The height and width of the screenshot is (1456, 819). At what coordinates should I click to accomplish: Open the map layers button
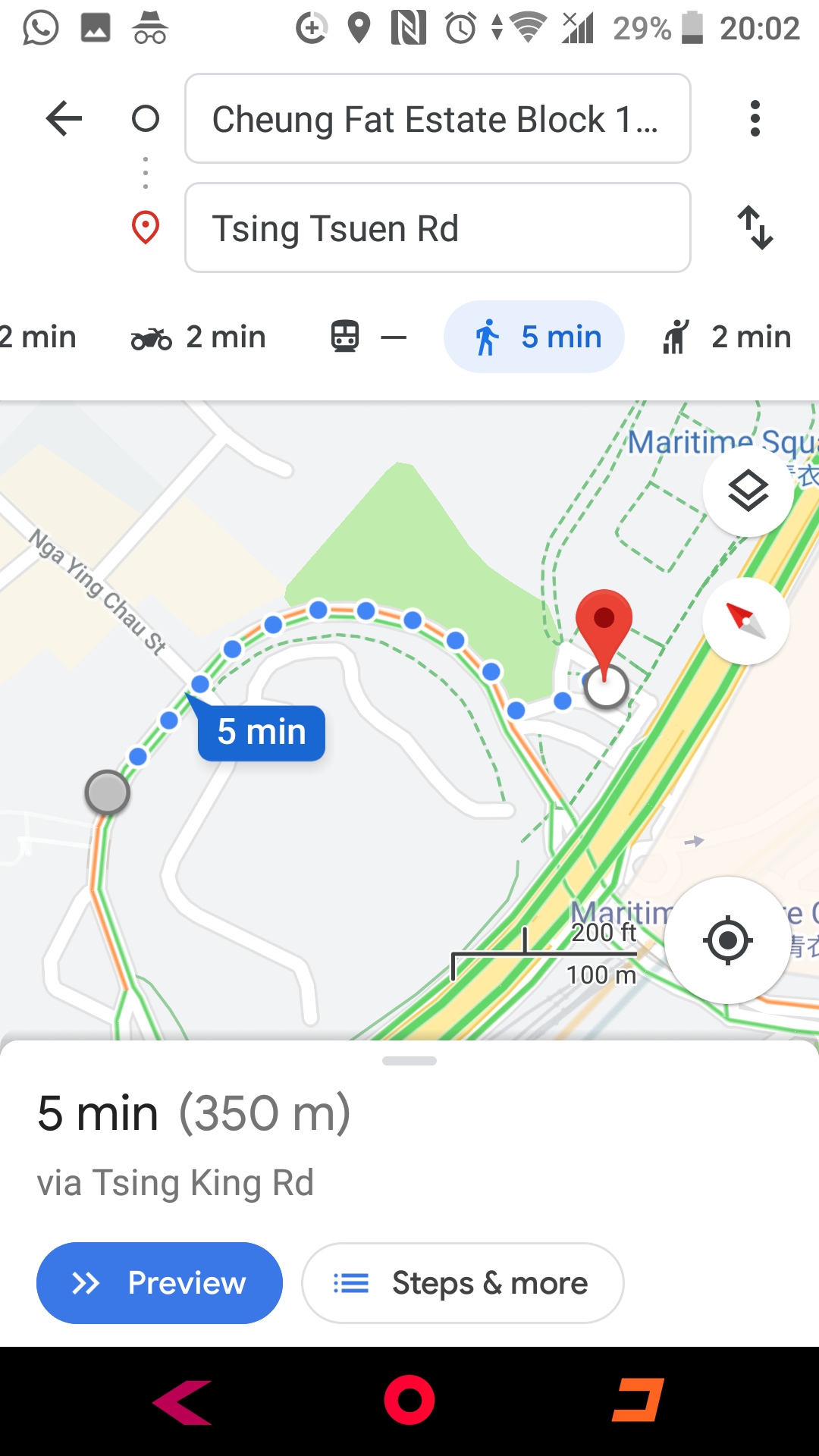click(748, 491)
